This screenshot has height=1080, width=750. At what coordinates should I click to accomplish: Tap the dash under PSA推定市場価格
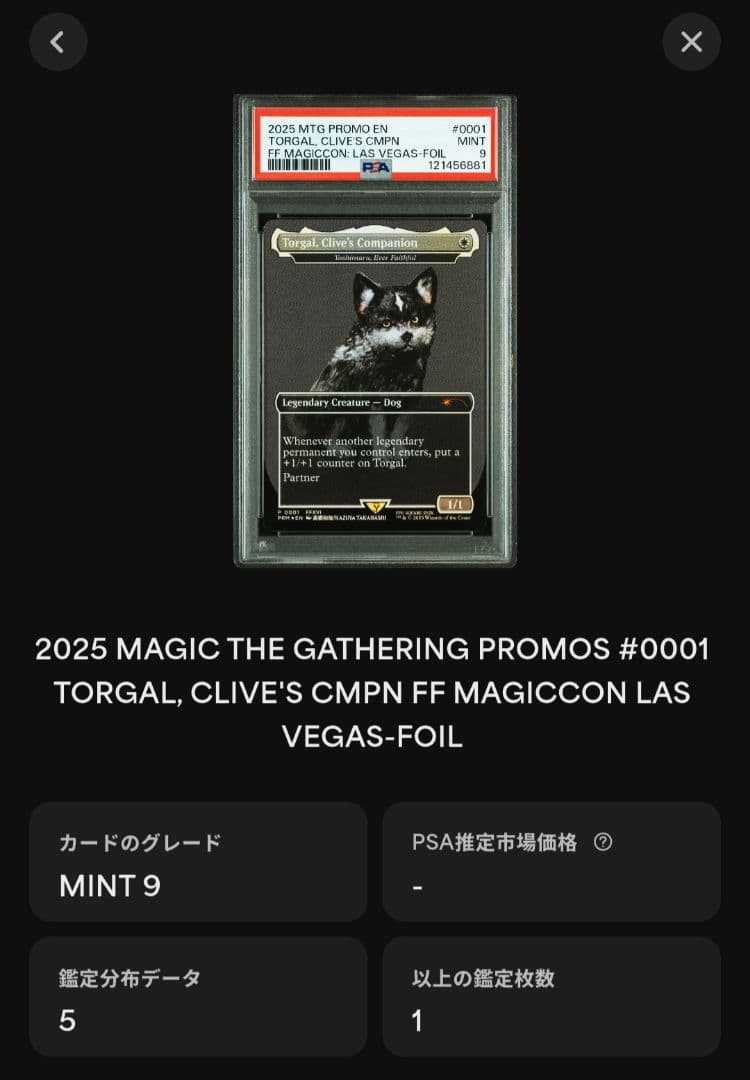[x=418, y=888]
